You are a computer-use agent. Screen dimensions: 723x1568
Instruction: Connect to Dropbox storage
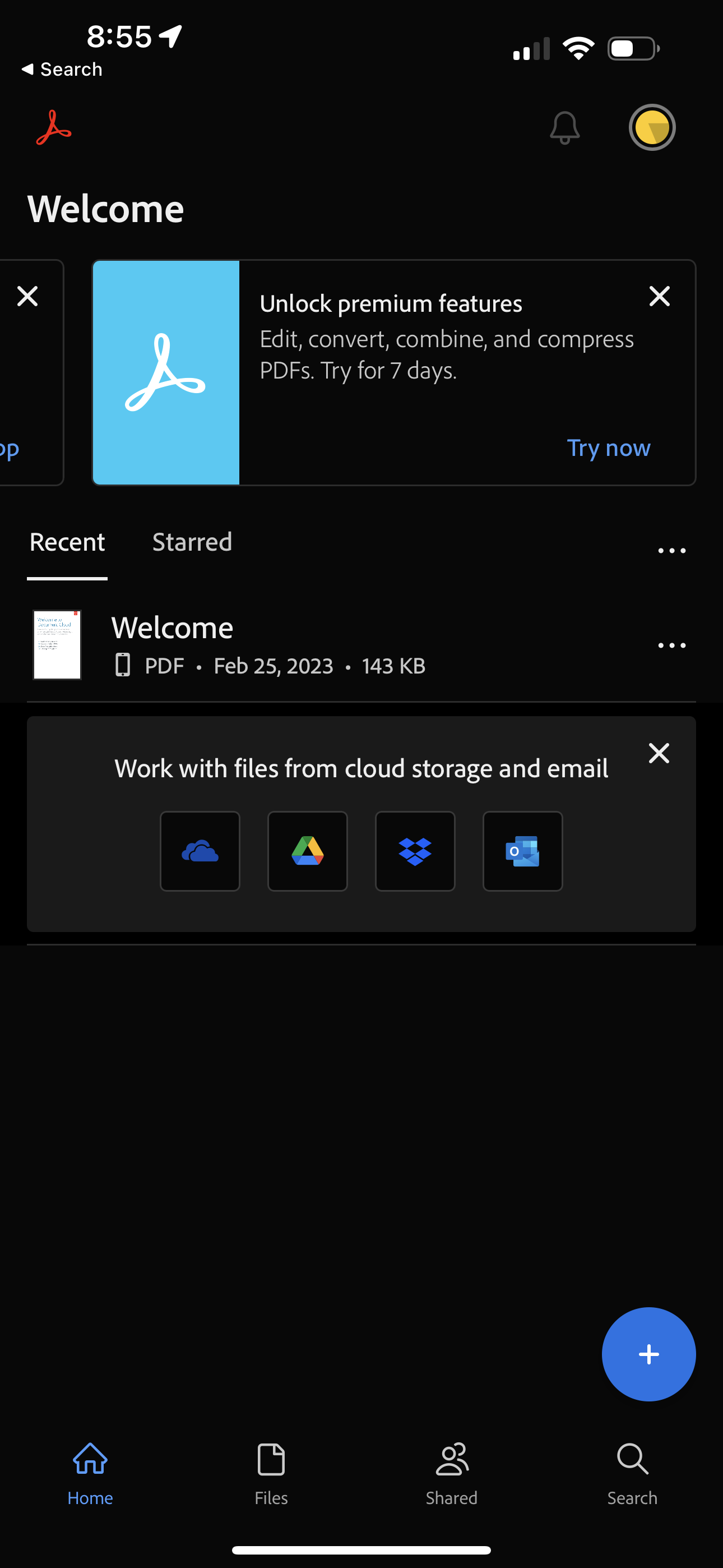pyautogui.click(x=415, y=851)
